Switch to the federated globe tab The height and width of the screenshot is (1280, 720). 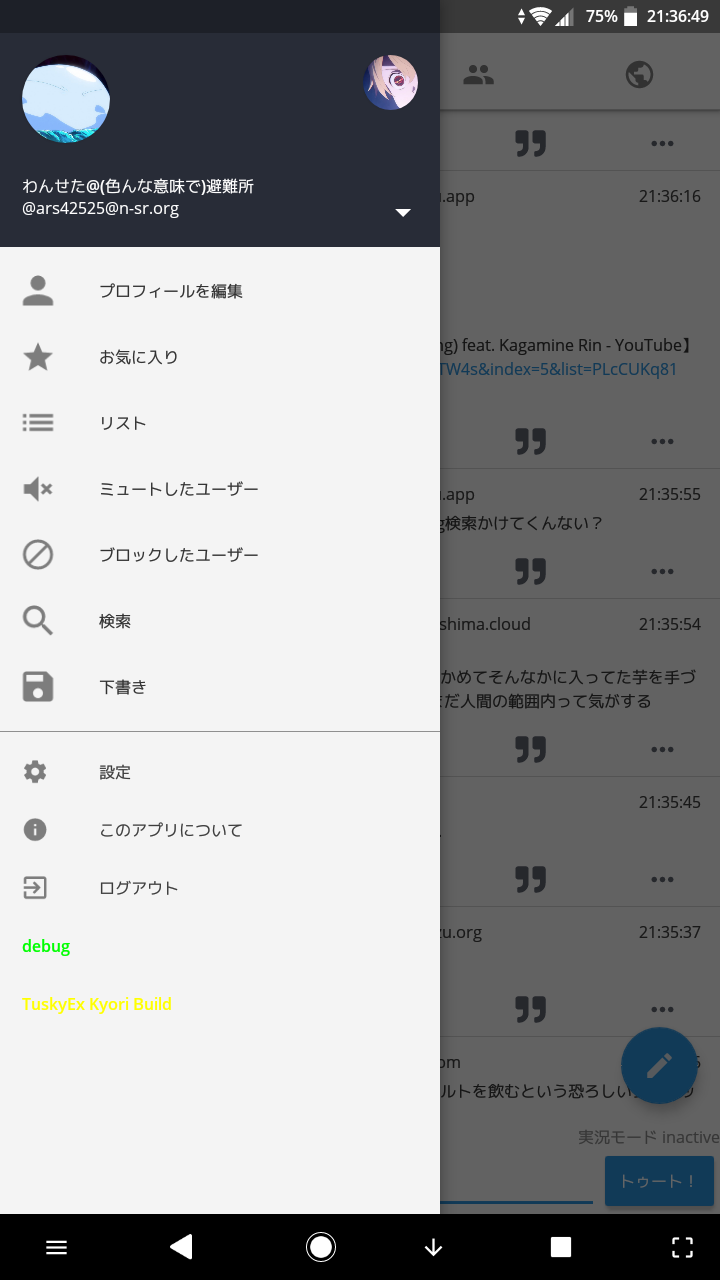click(x=639, y=74)
